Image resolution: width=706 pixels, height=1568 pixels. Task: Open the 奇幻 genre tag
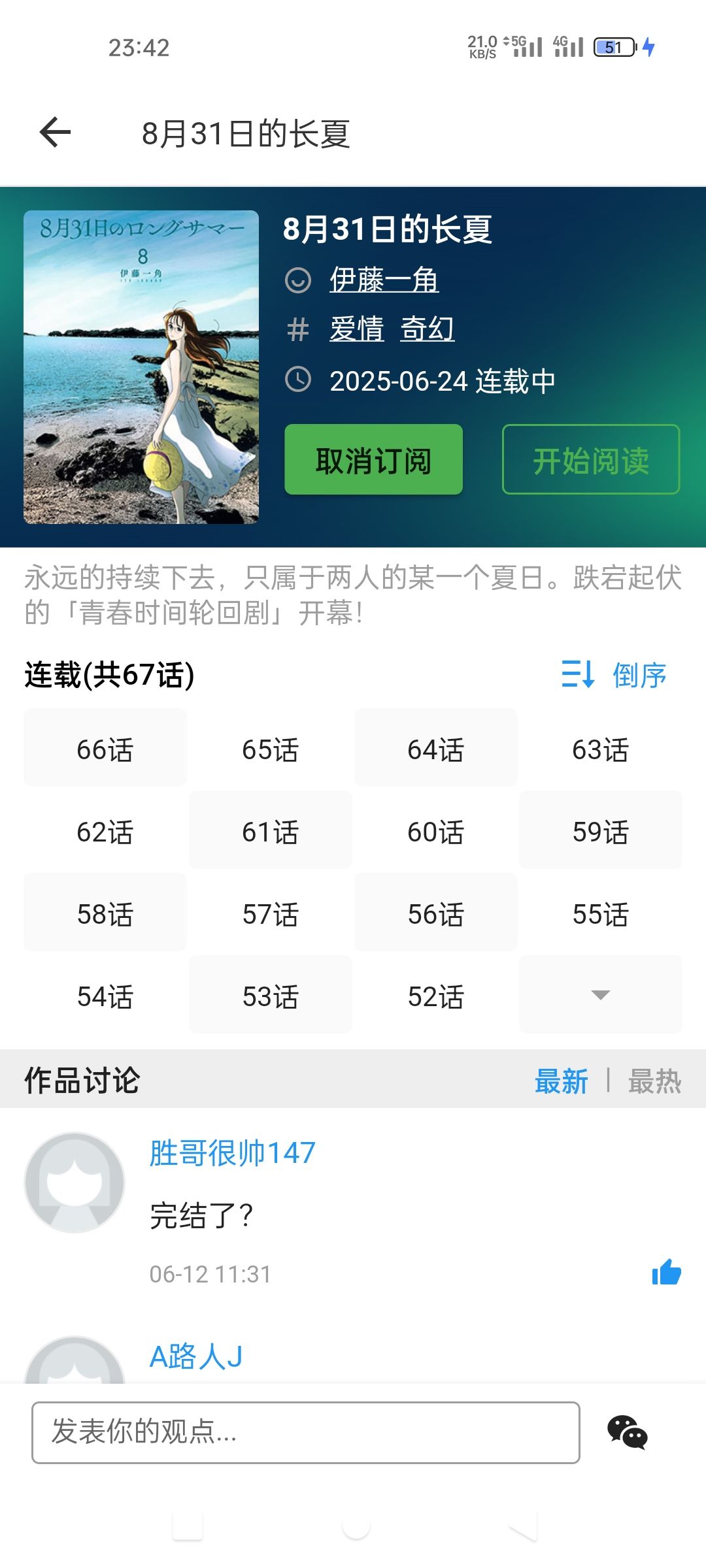[427, 329]
